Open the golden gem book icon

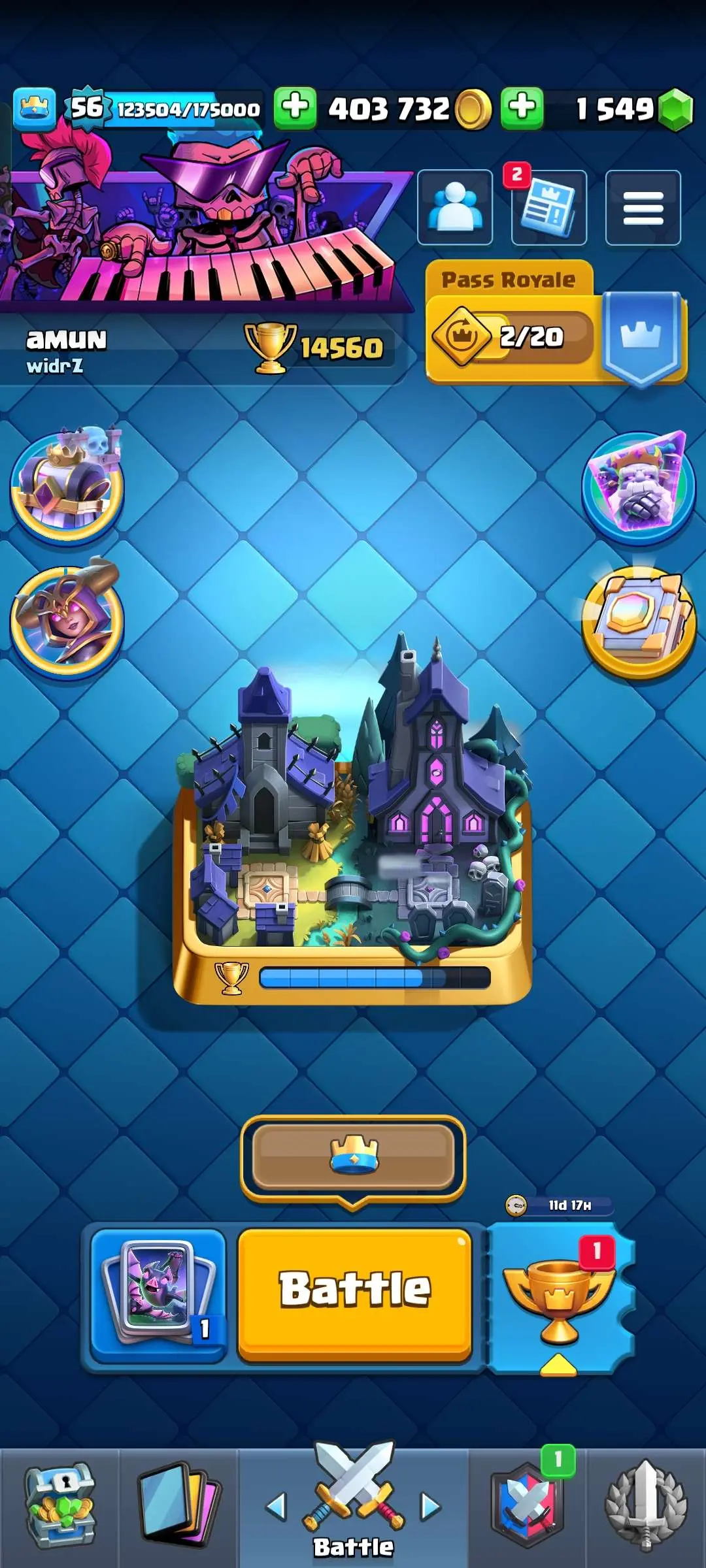click(638, 622)
